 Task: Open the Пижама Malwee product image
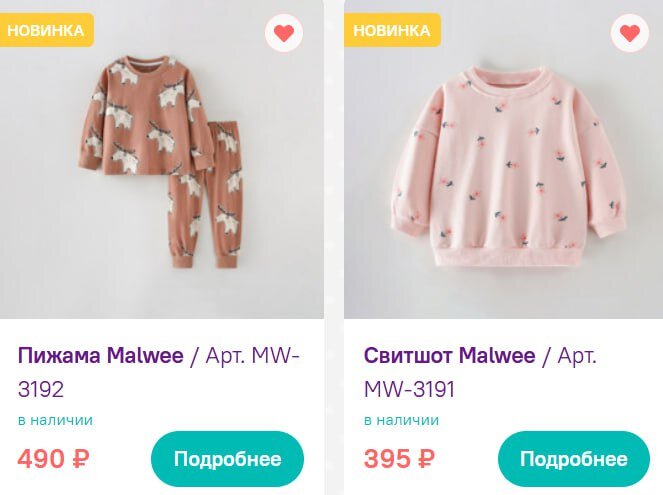click(x=160, y=165)
